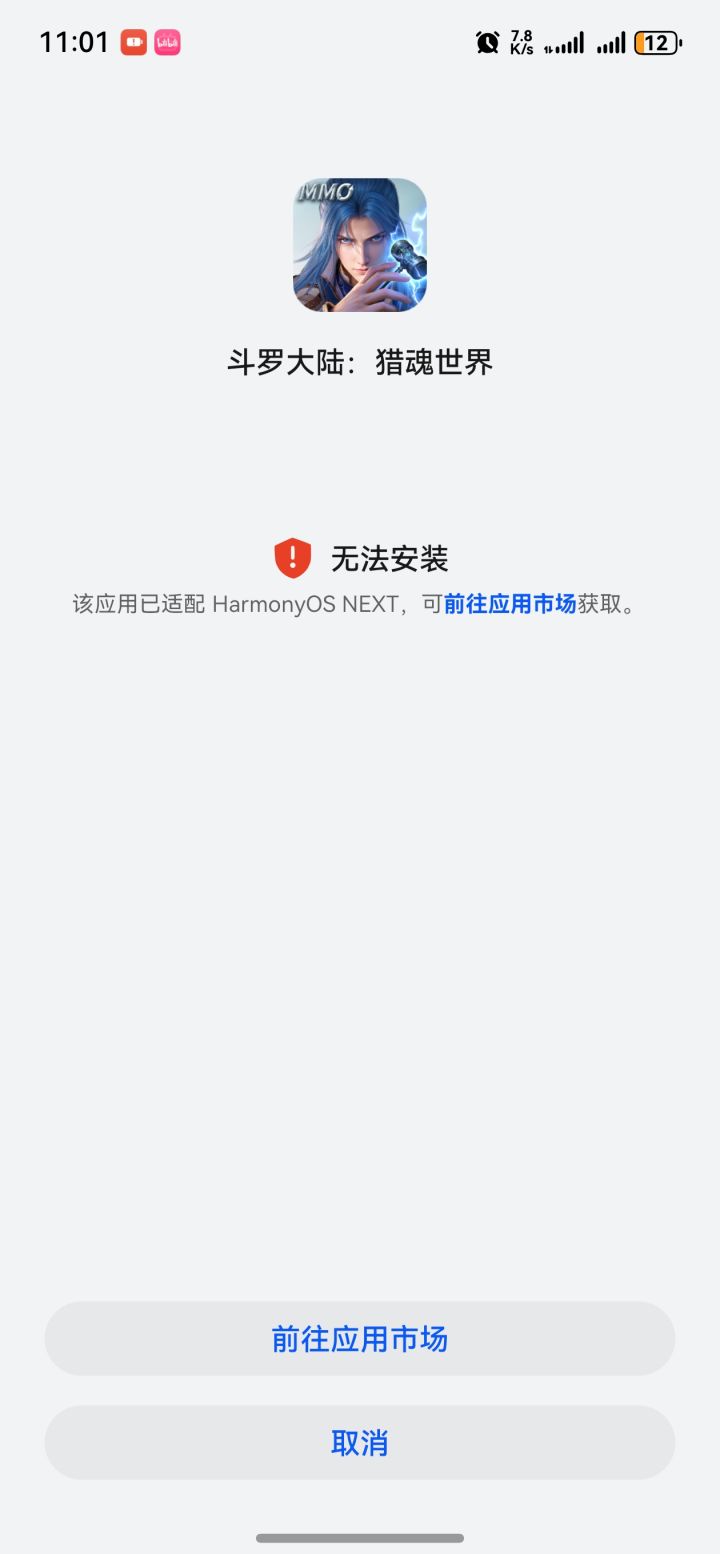Screen dimensions: 720x1554
Task: Tap the 斗罗大陆：猎魂世界 app icon
Action: [x=359, y=244]
